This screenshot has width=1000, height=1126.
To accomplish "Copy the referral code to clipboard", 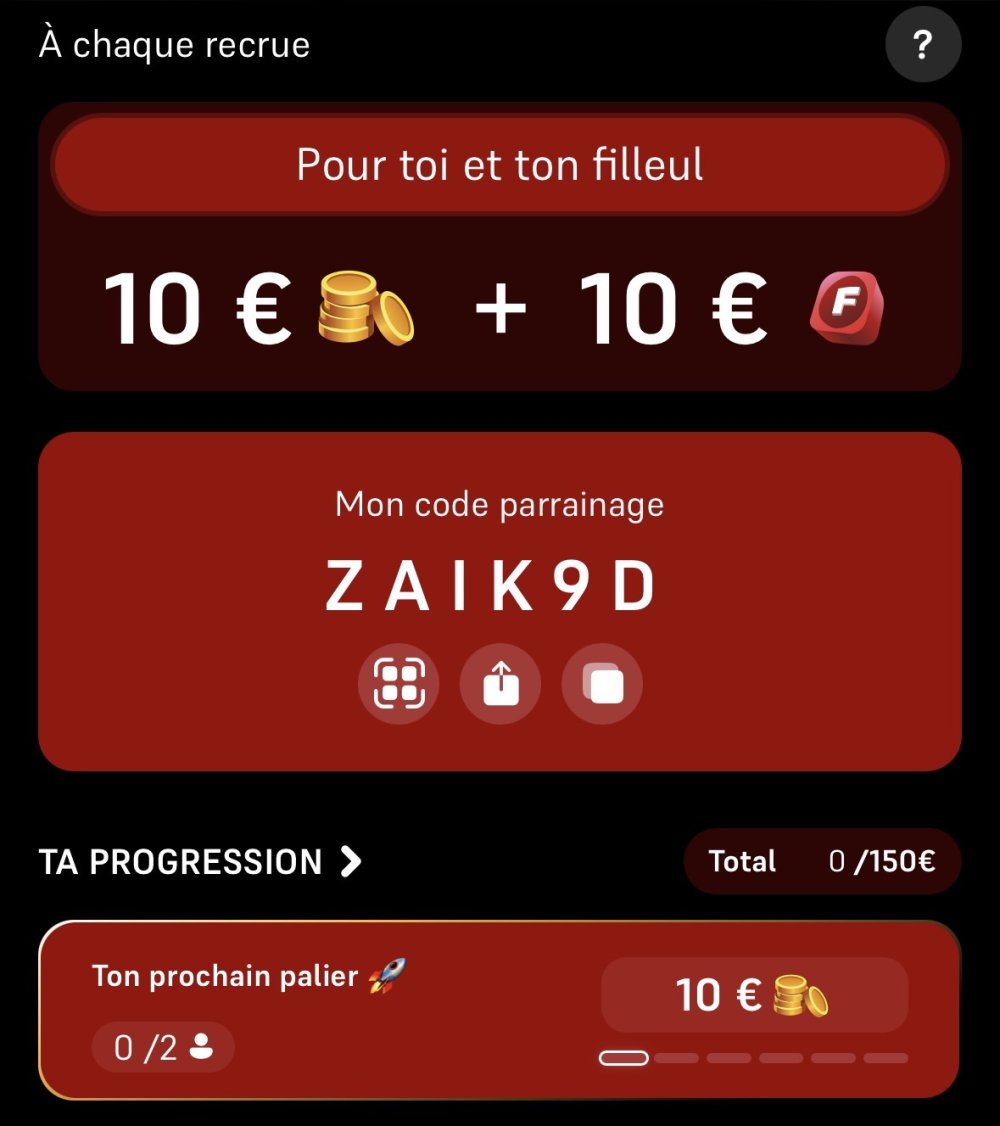I will [x=602, y=684].
